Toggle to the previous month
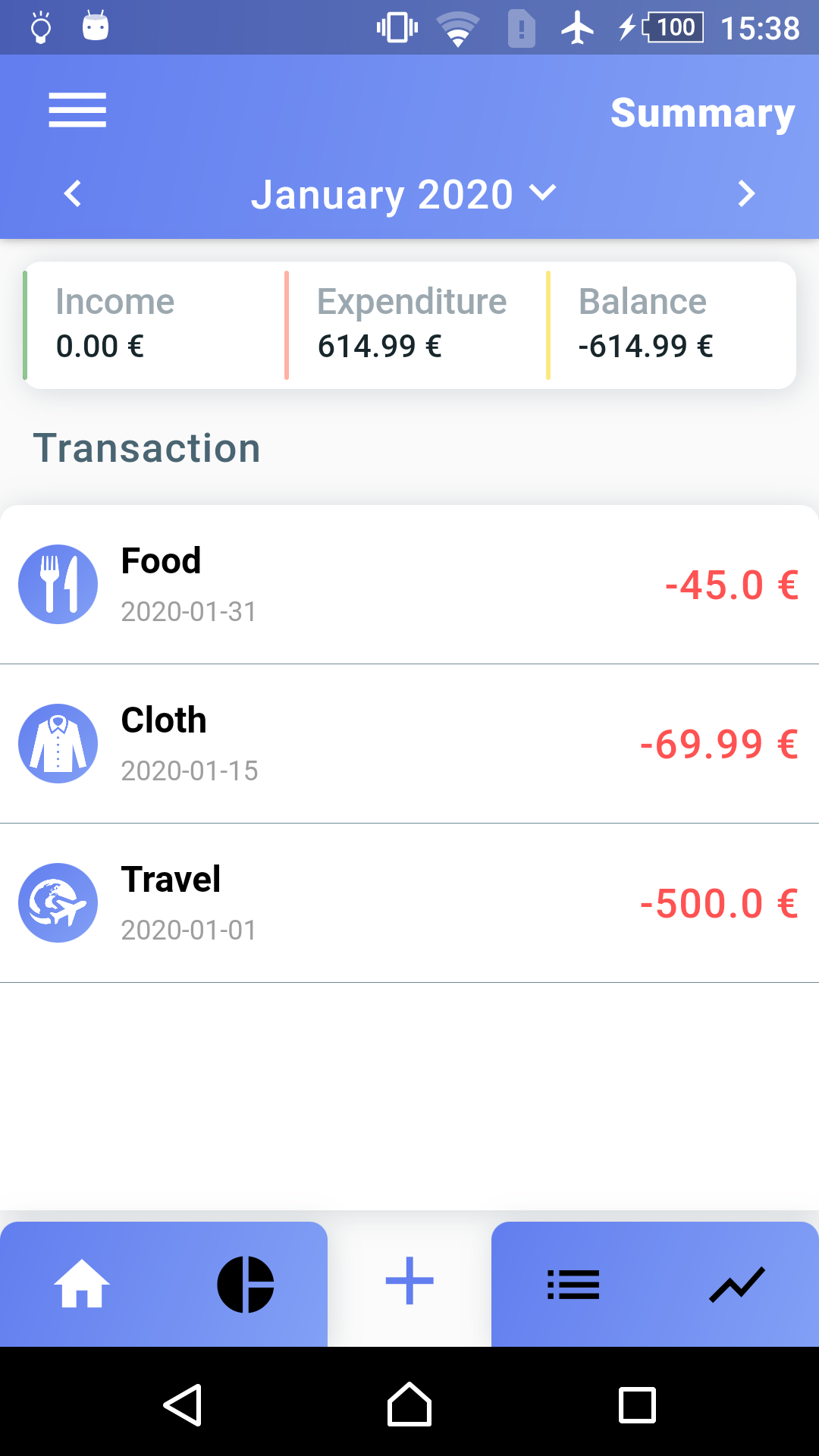The image size is (819, 1456). click(x=72, y=194)
